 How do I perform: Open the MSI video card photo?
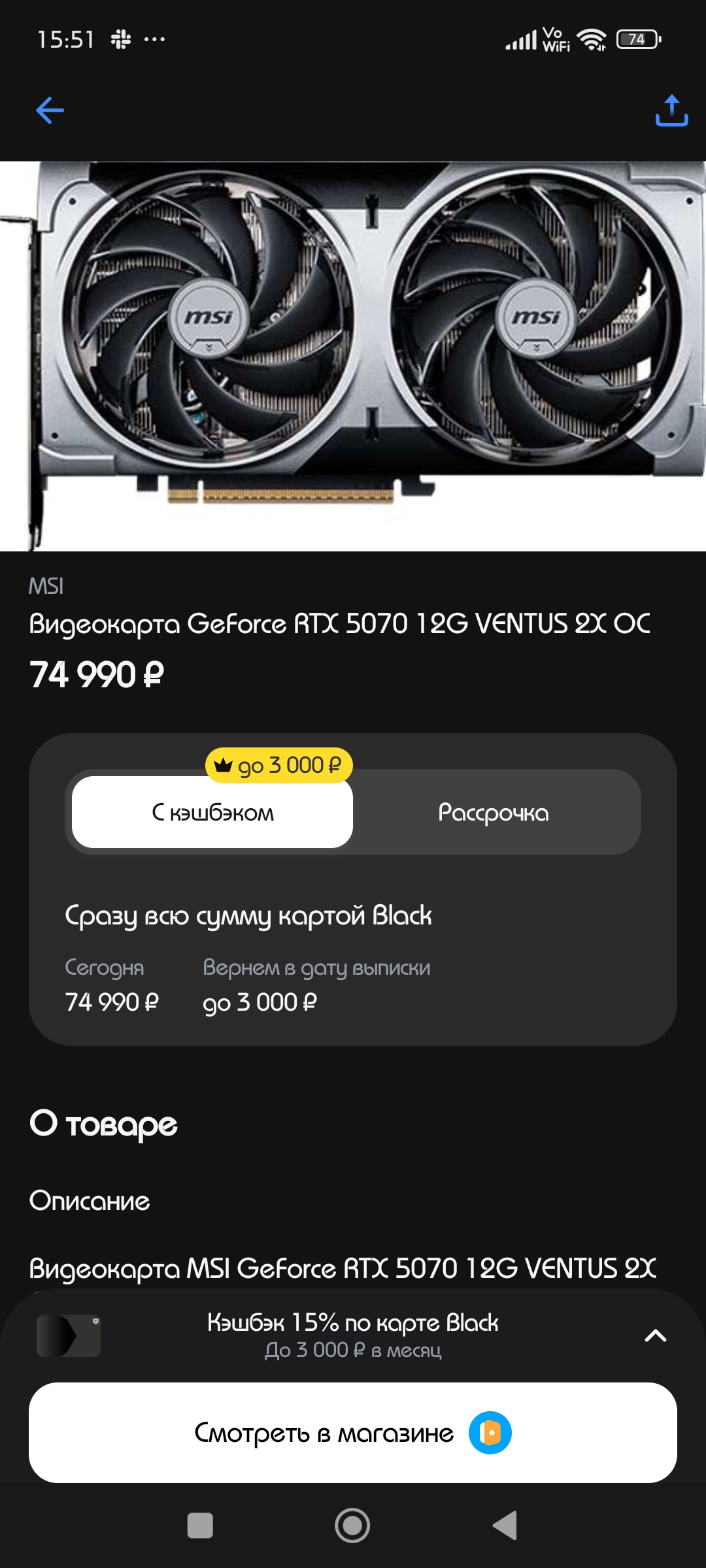(353, 356)
